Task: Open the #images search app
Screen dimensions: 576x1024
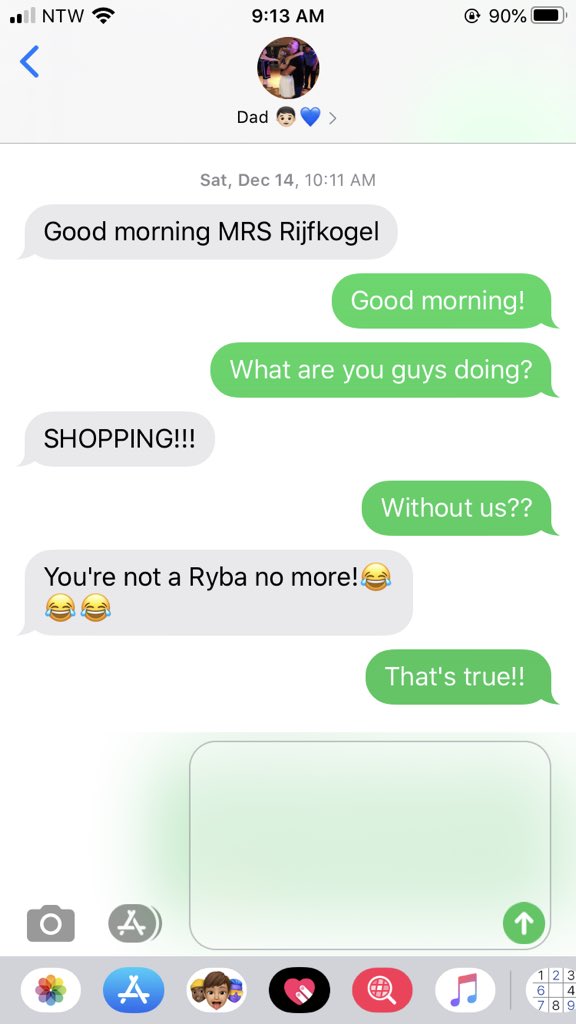Action: 382,990
